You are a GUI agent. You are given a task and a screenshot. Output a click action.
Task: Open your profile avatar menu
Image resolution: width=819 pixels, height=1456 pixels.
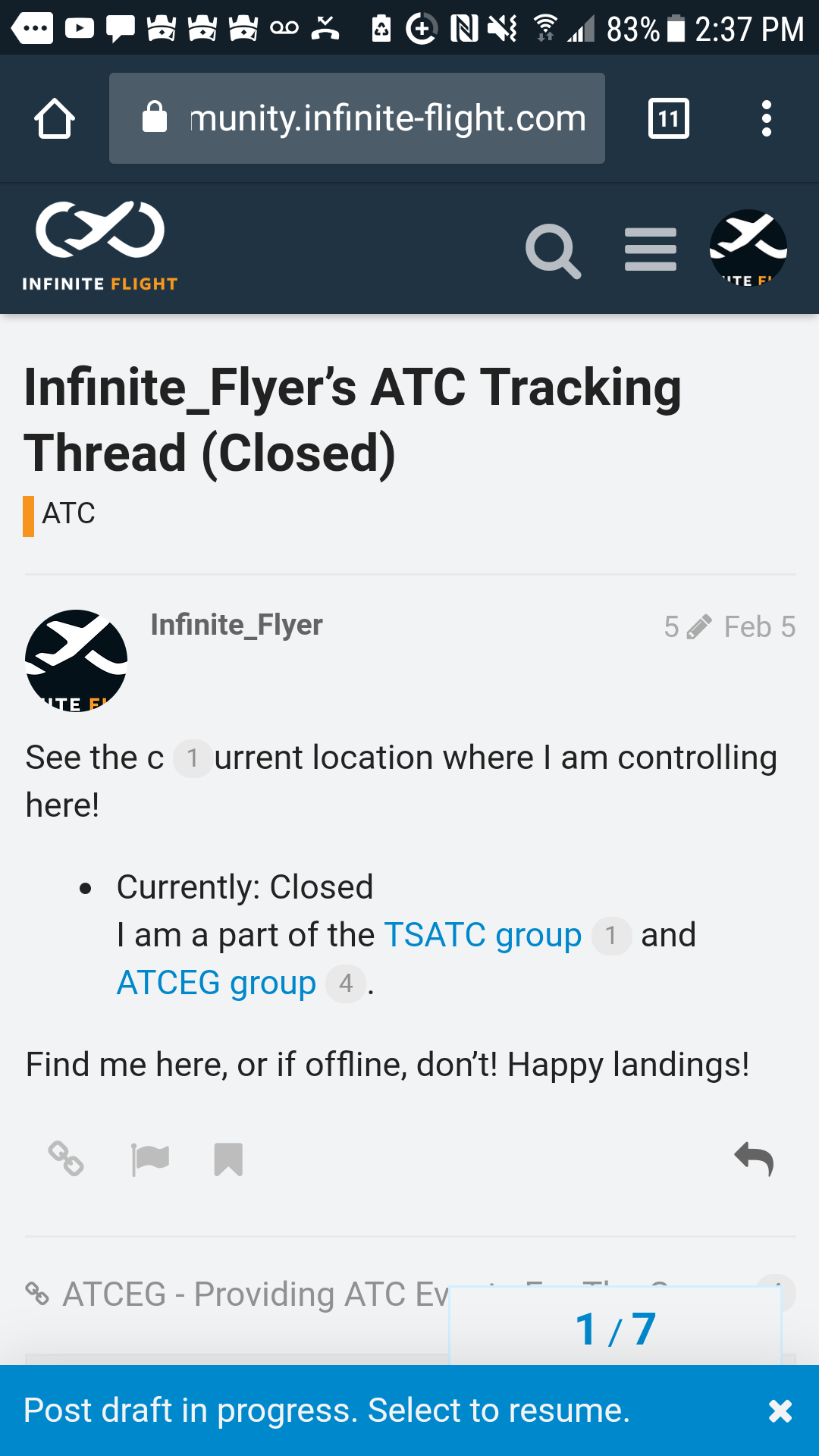(748, 249)
